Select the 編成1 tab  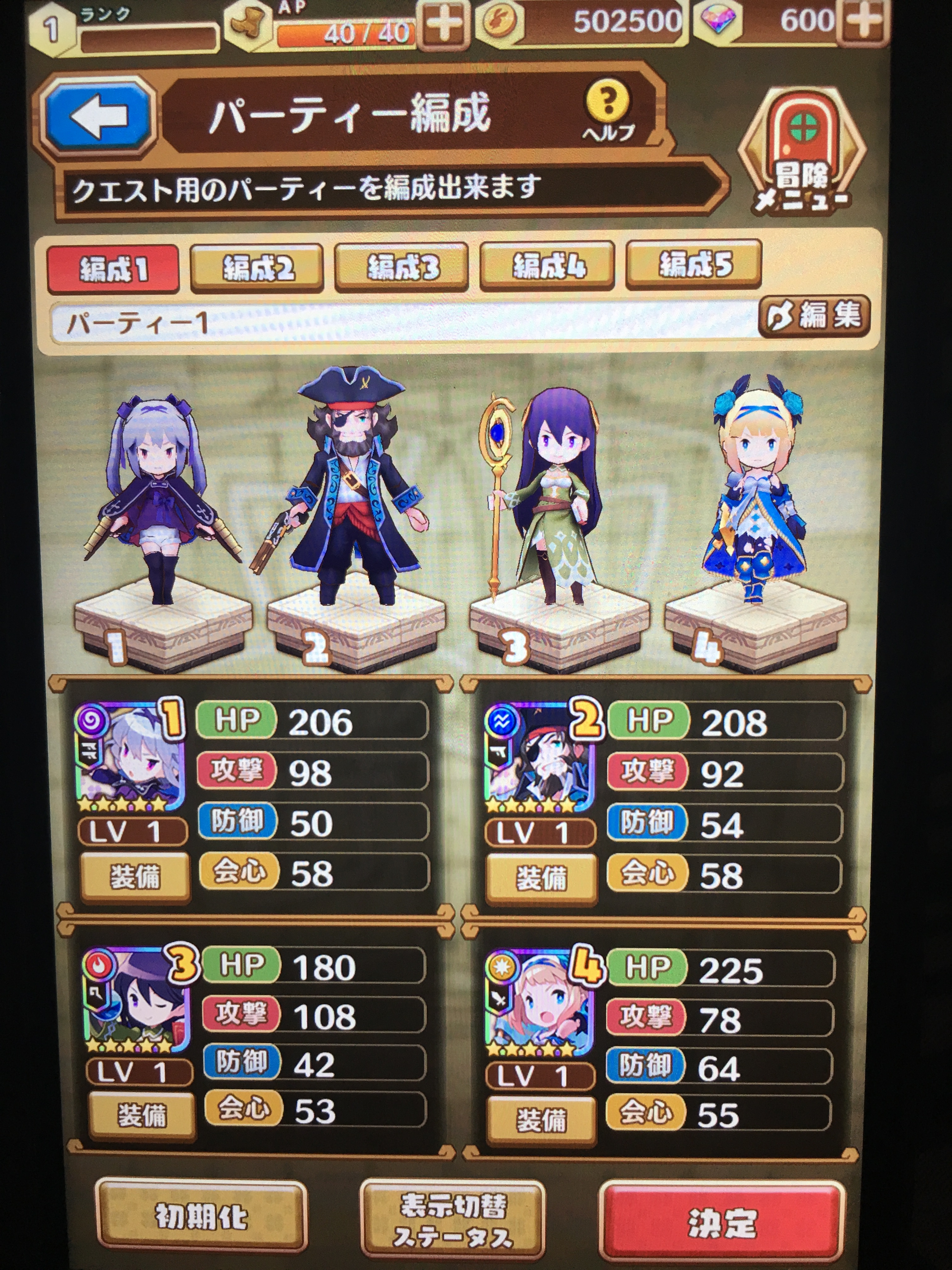(x=113, y=269)
